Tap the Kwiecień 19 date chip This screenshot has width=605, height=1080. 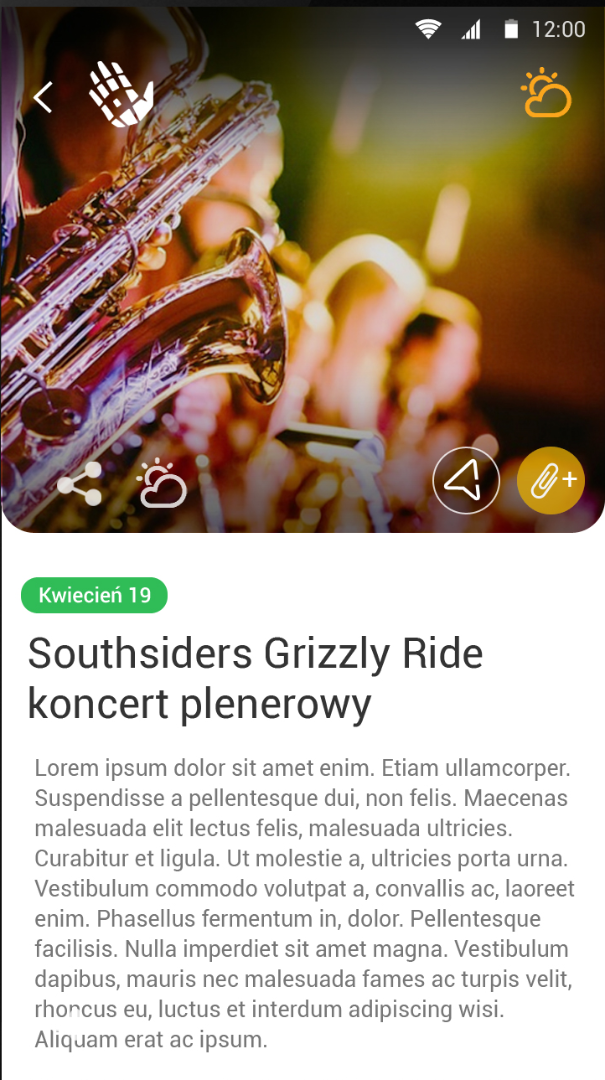click(x=94, y=595)
